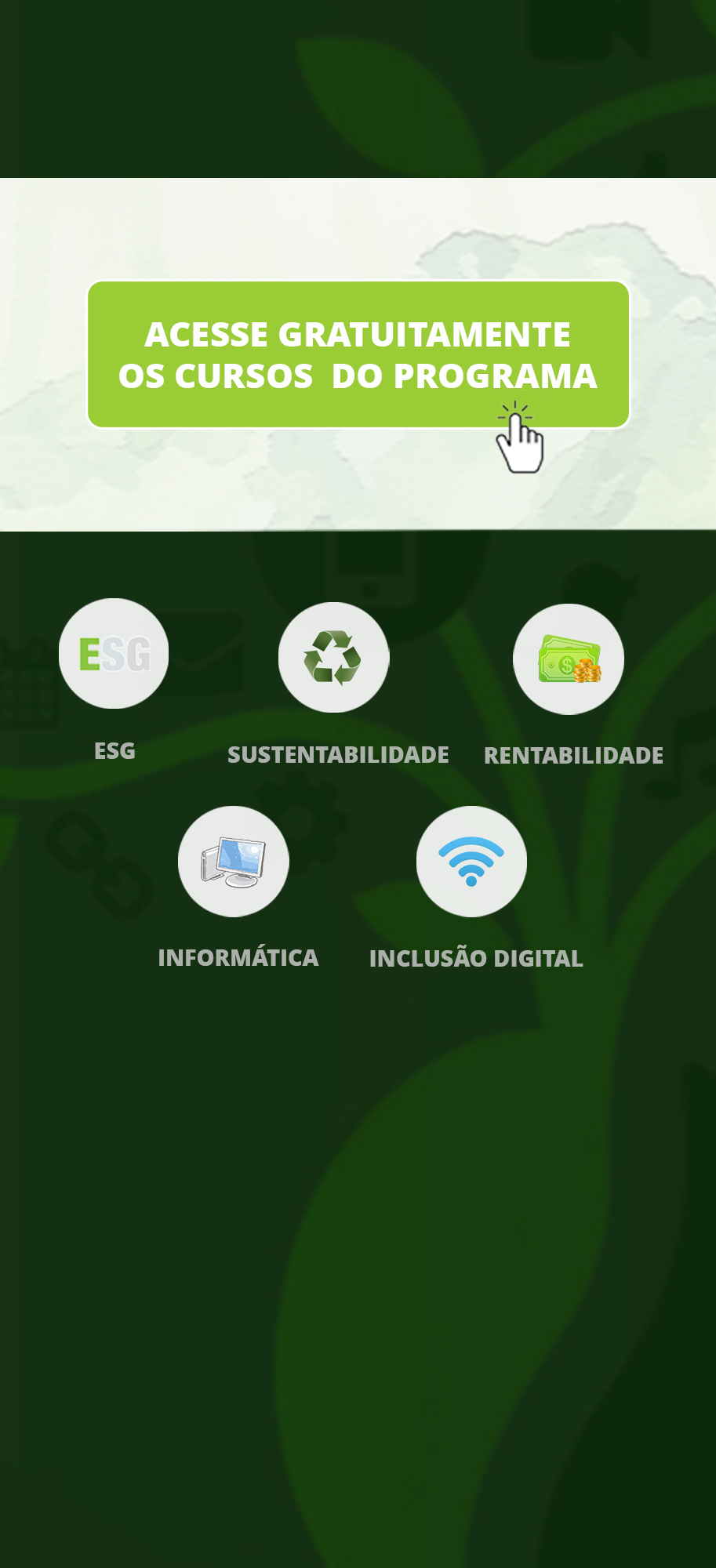Open the recycling Sustentabilidade icon
This screenshot has width=716, height=1568.
click(x=333, y=658)
